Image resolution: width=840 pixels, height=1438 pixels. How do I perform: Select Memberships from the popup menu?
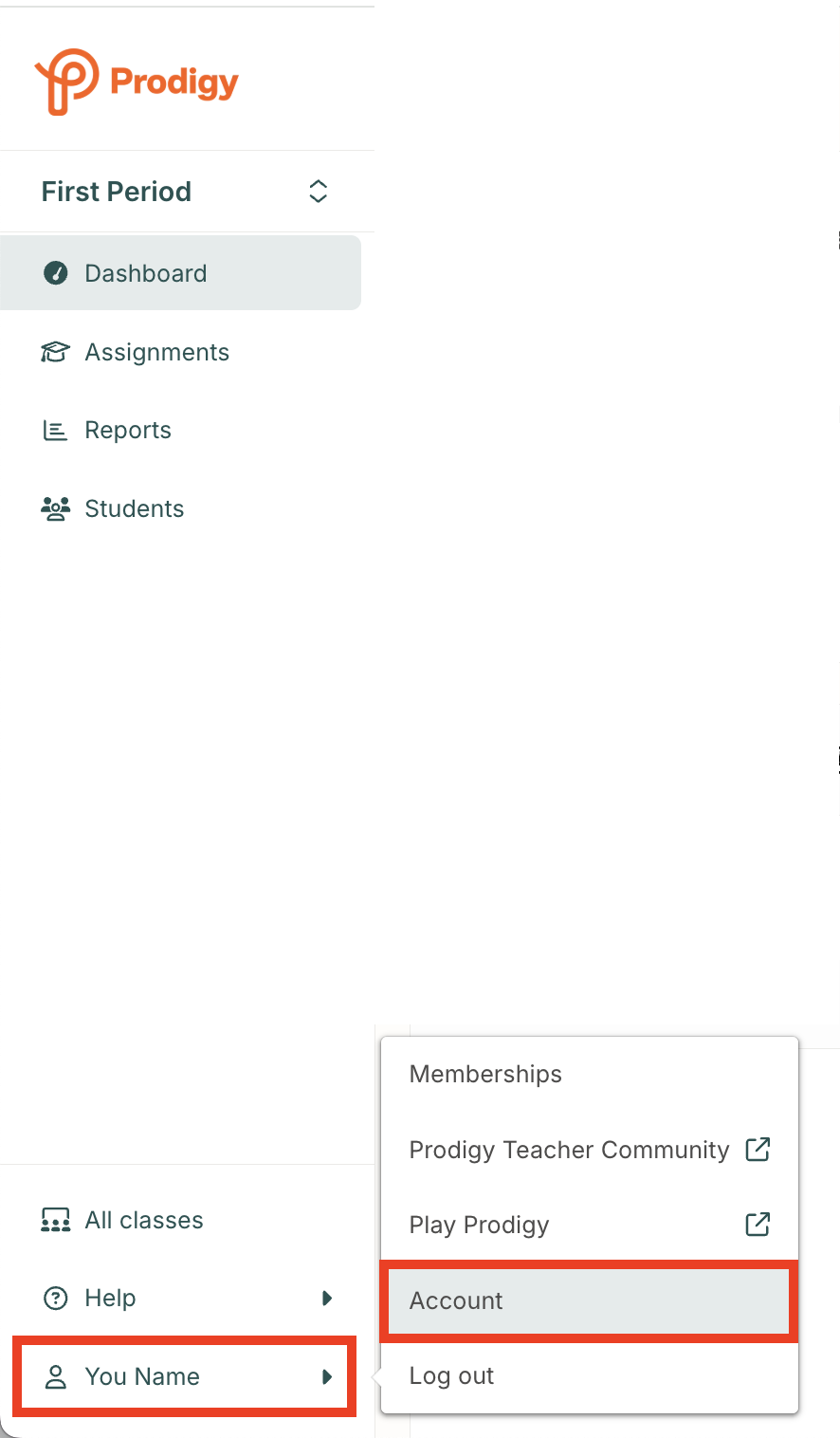(485, 1074)
